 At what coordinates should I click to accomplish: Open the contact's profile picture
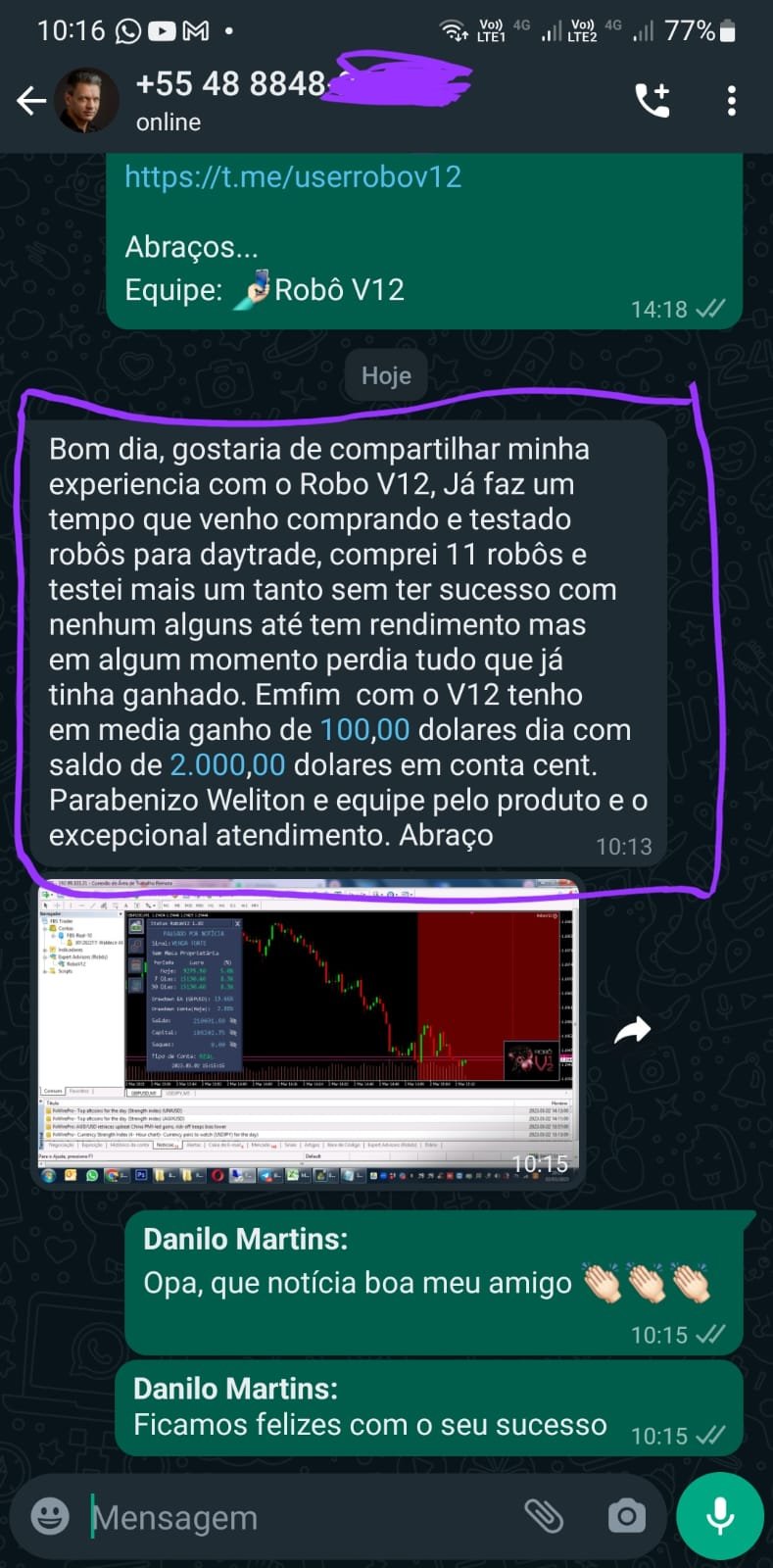pos(87,101)
